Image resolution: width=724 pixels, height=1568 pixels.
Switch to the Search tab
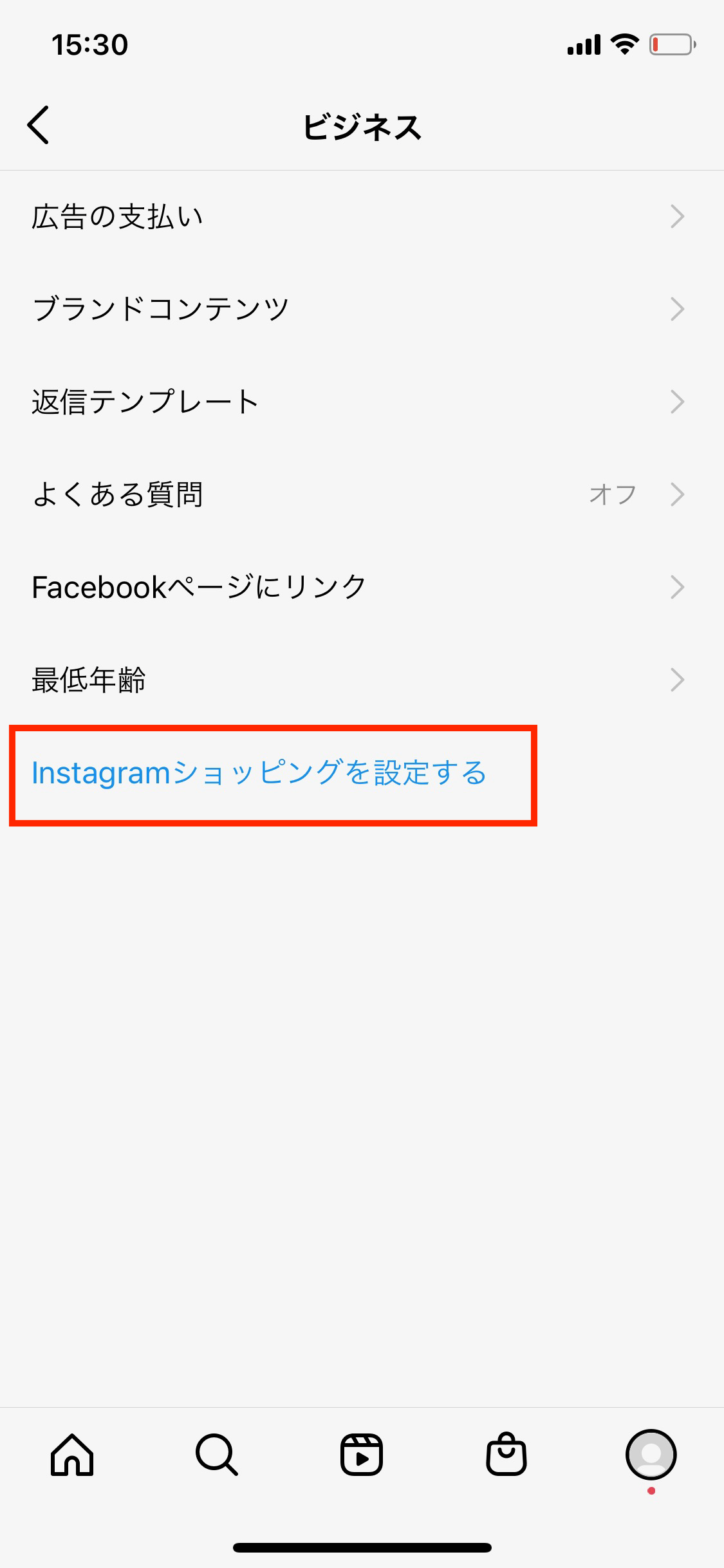tap(217, 1455)
